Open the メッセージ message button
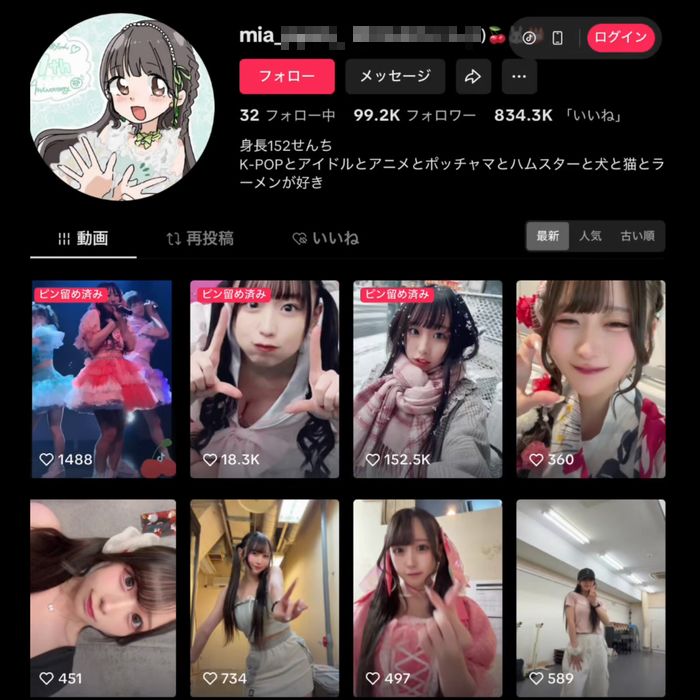The height and width of the screenshot is (700, 700). pos(395,76)
